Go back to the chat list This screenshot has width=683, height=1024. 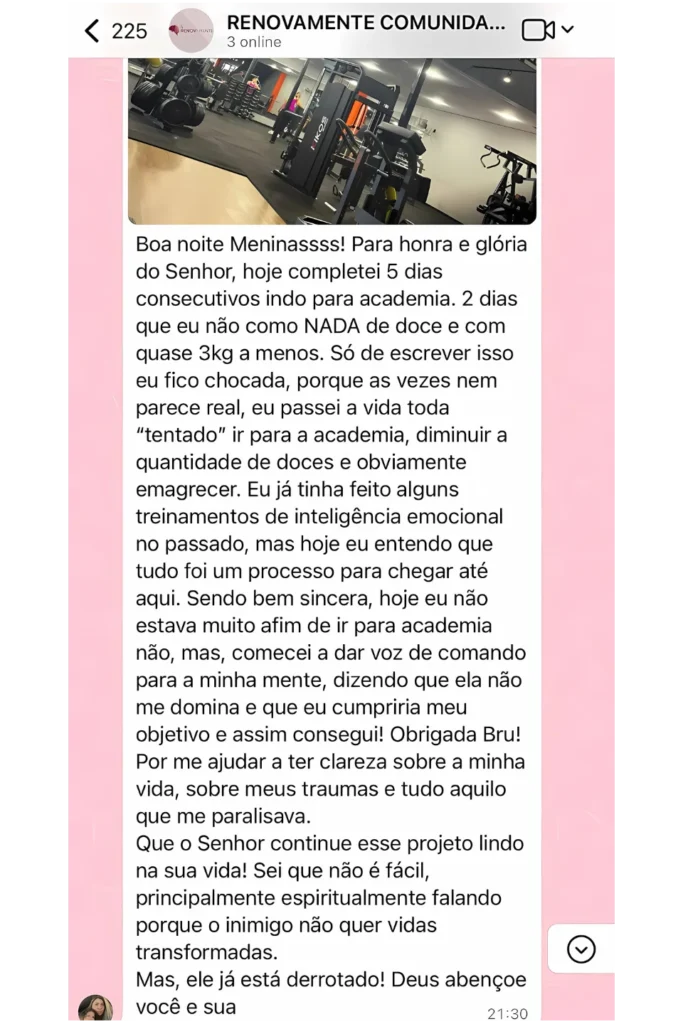(94, 31)
